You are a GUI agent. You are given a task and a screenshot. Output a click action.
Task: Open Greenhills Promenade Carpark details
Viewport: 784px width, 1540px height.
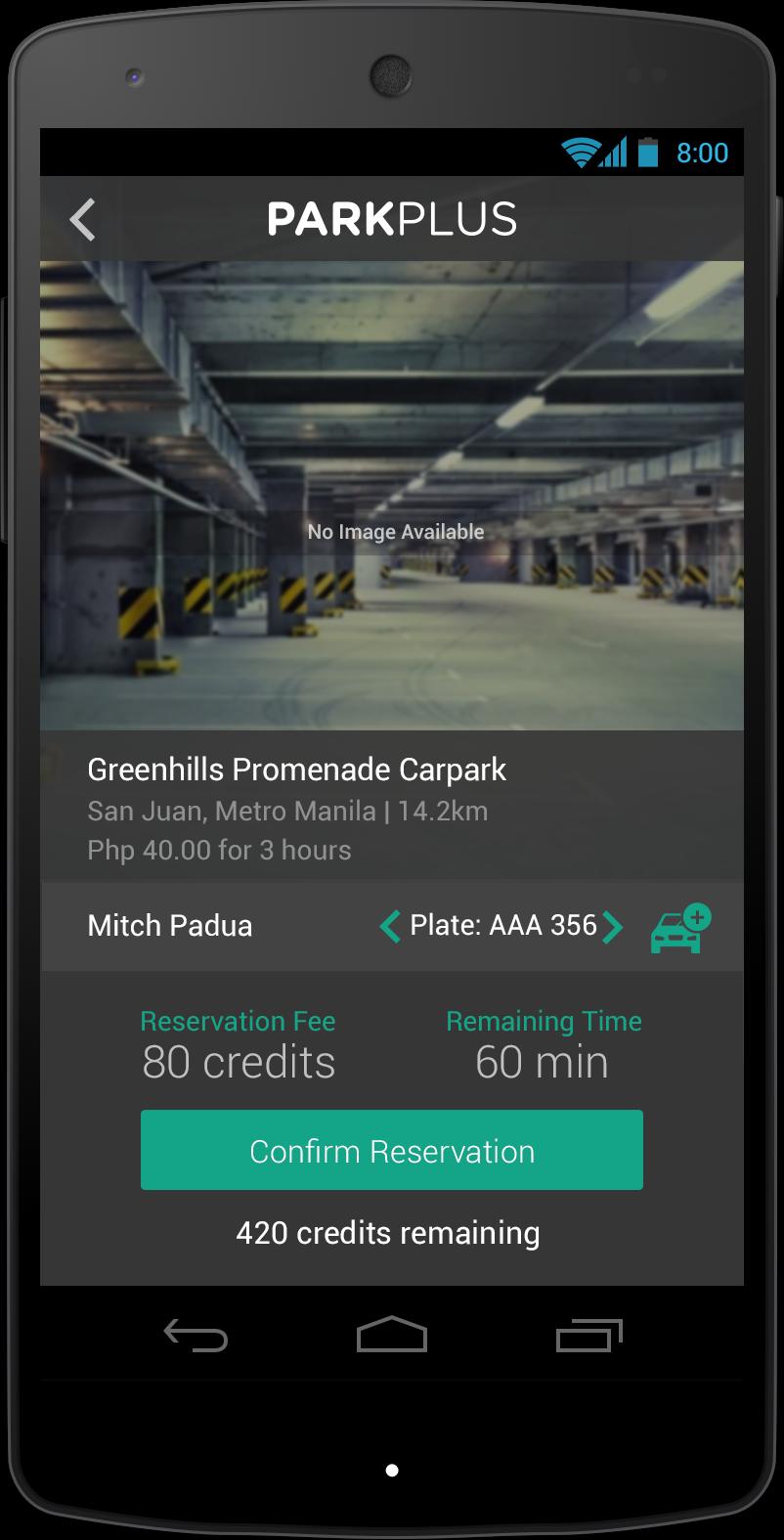point(296,770)
